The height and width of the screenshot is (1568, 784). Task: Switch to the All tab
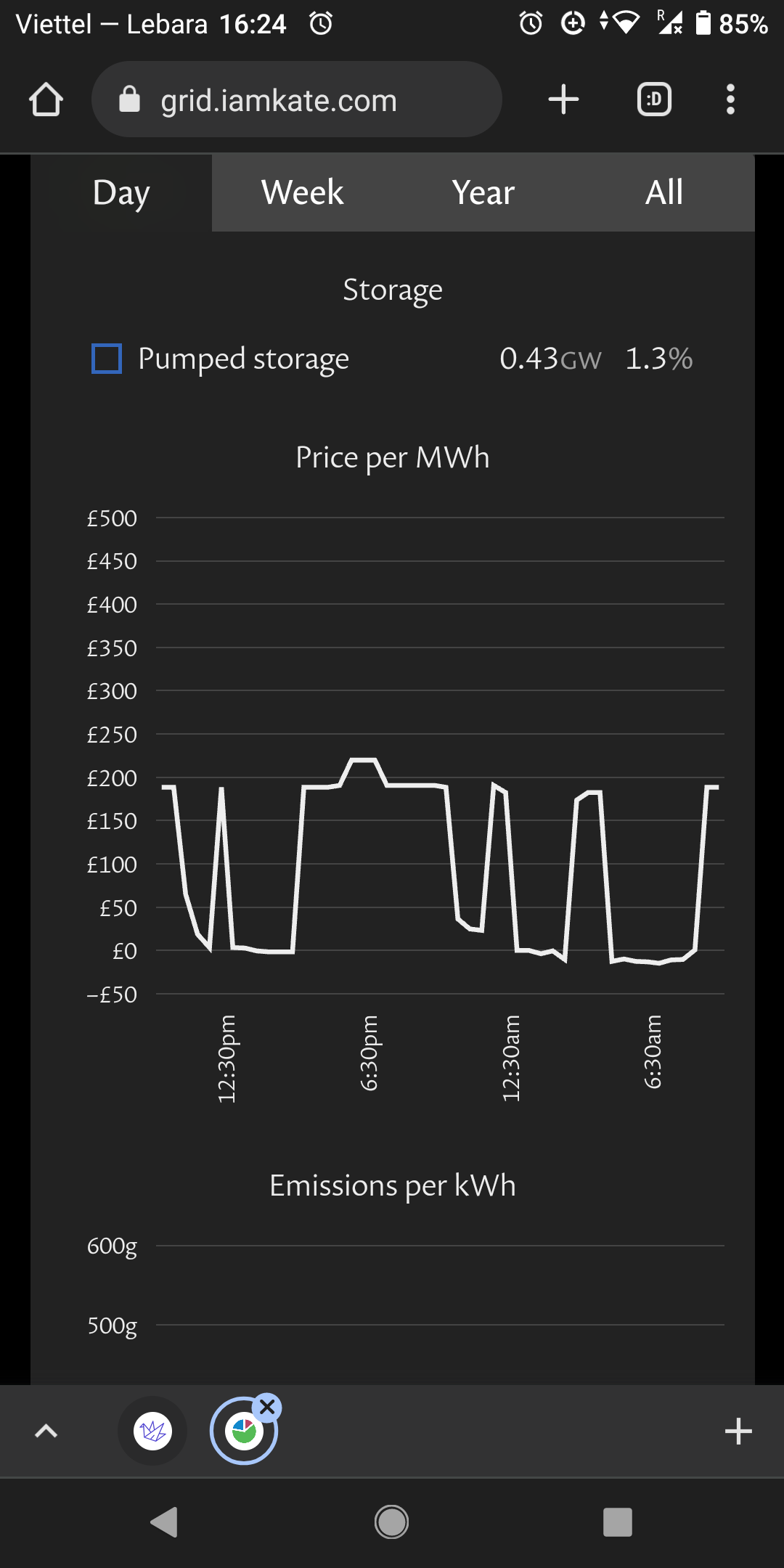664,193
